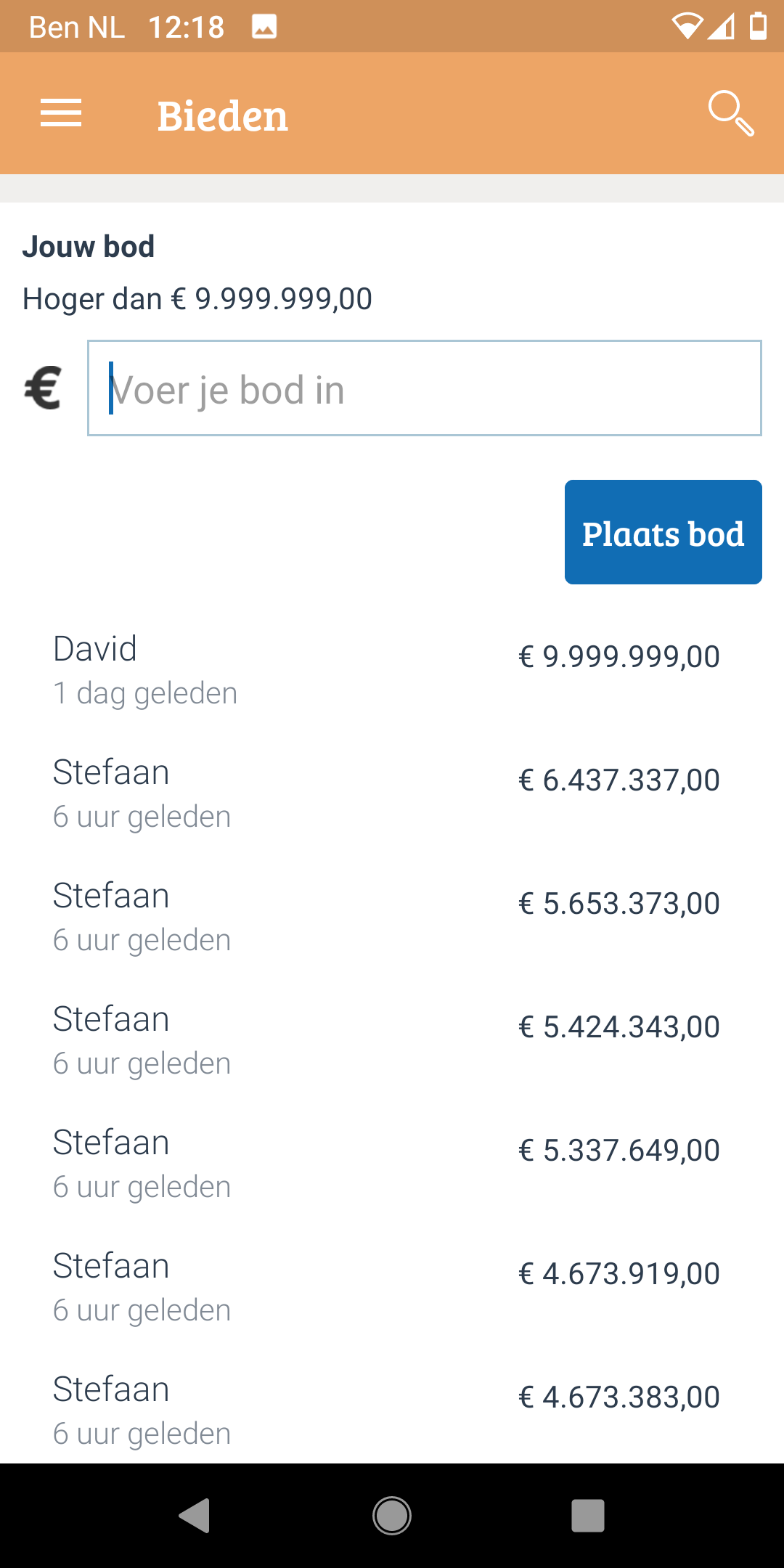Focus the 'Voer je bod in' field
Viewport: 784px width, 1568px height.
(425, 388)
